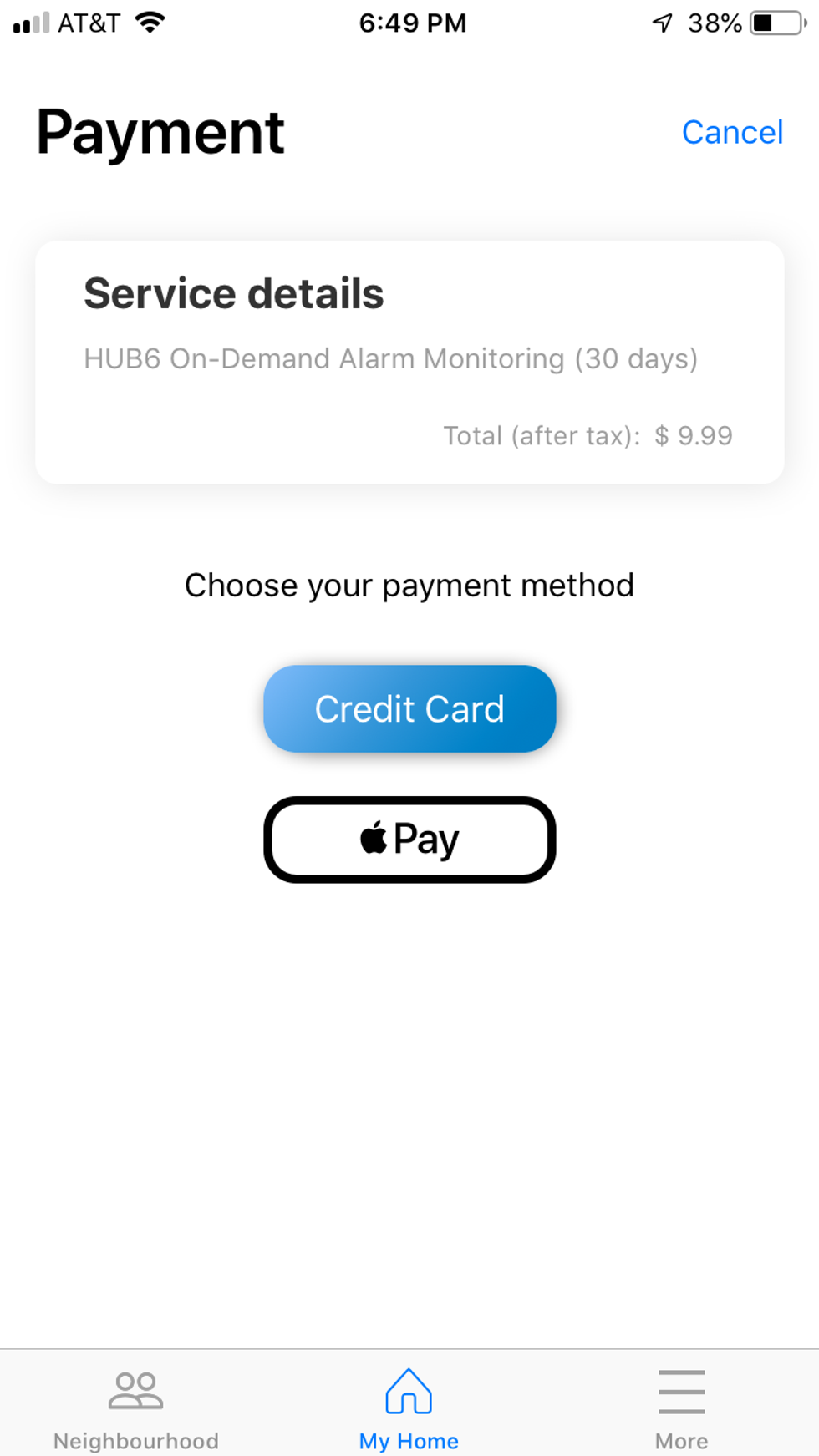Go to the My Home tab
The width and height of the screenshot is (819, 1456).
(409, 1408)
